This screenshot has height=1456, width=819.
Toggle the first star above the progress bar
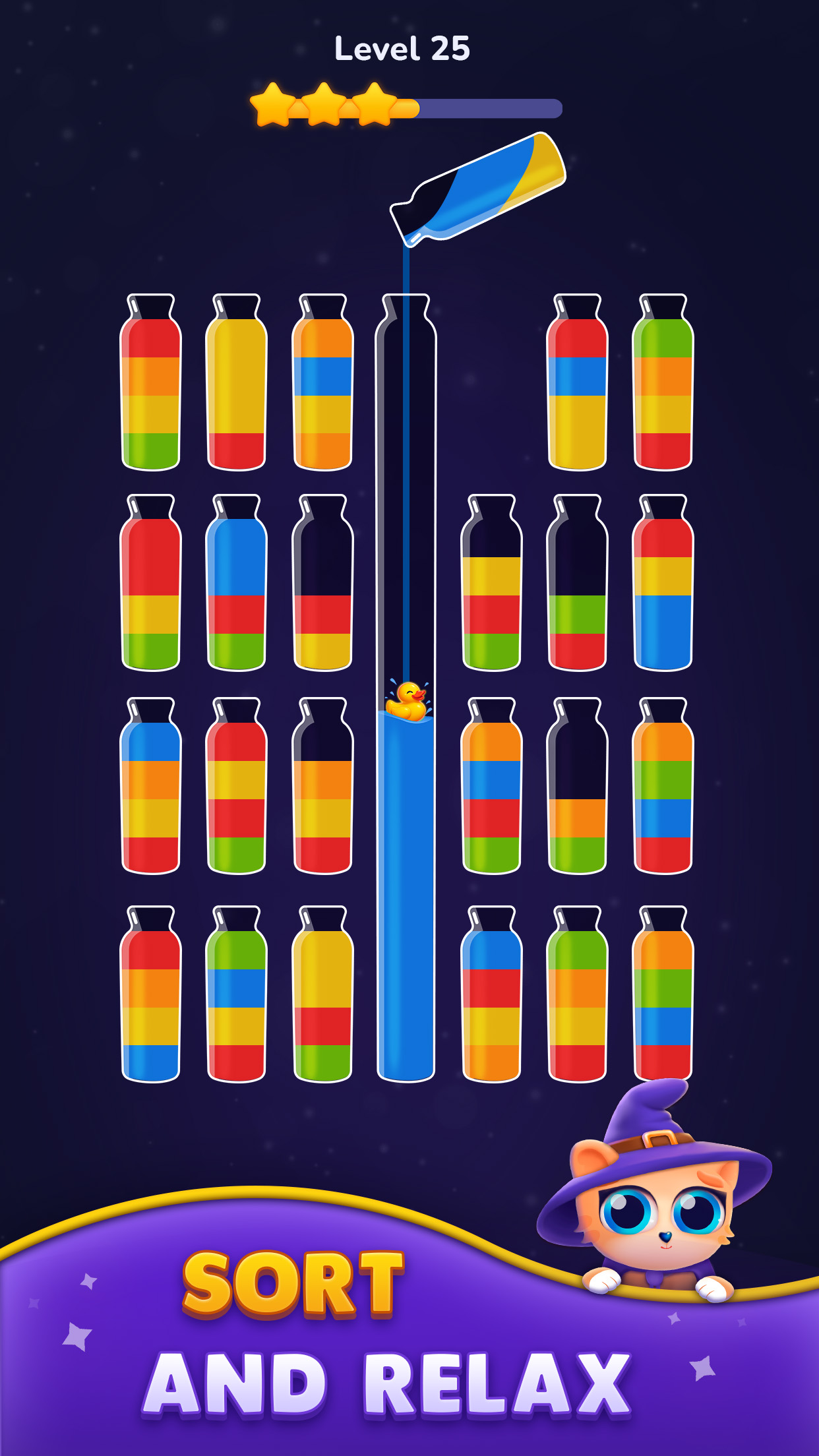270,106
